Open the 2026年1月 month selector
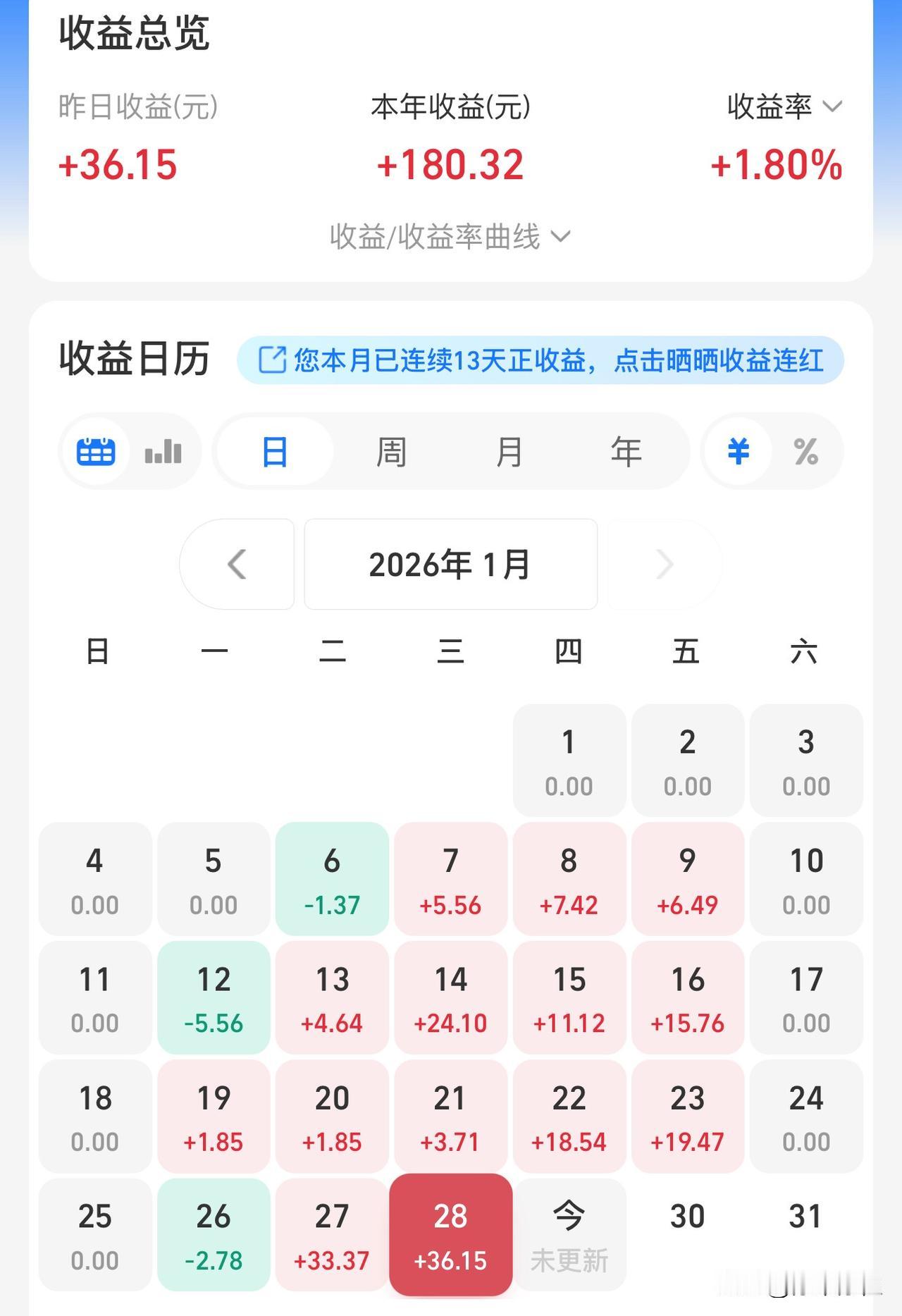This screenshot has width=902, height=1316. tap(451, 564)
